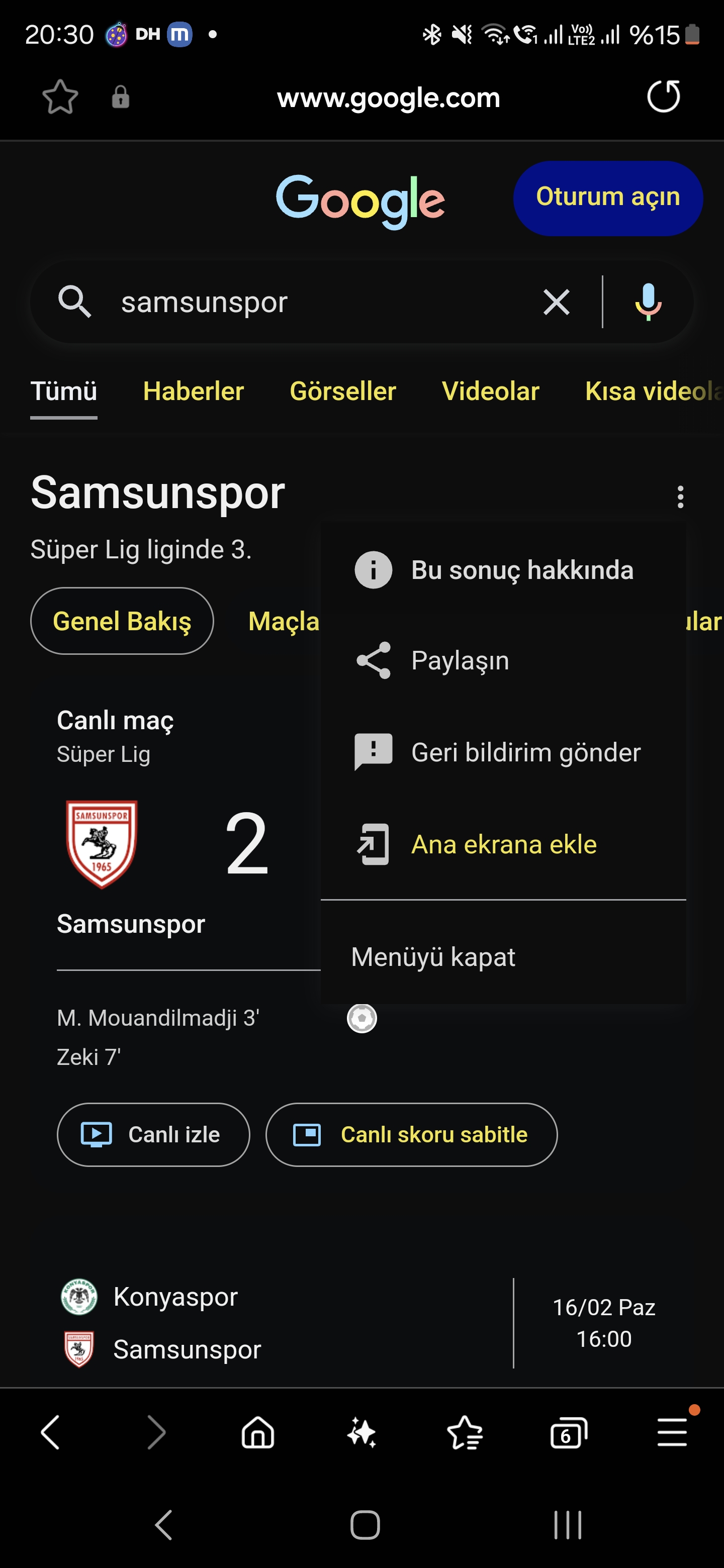Bookmark this page with the star icon

click(x=60, y=97)
